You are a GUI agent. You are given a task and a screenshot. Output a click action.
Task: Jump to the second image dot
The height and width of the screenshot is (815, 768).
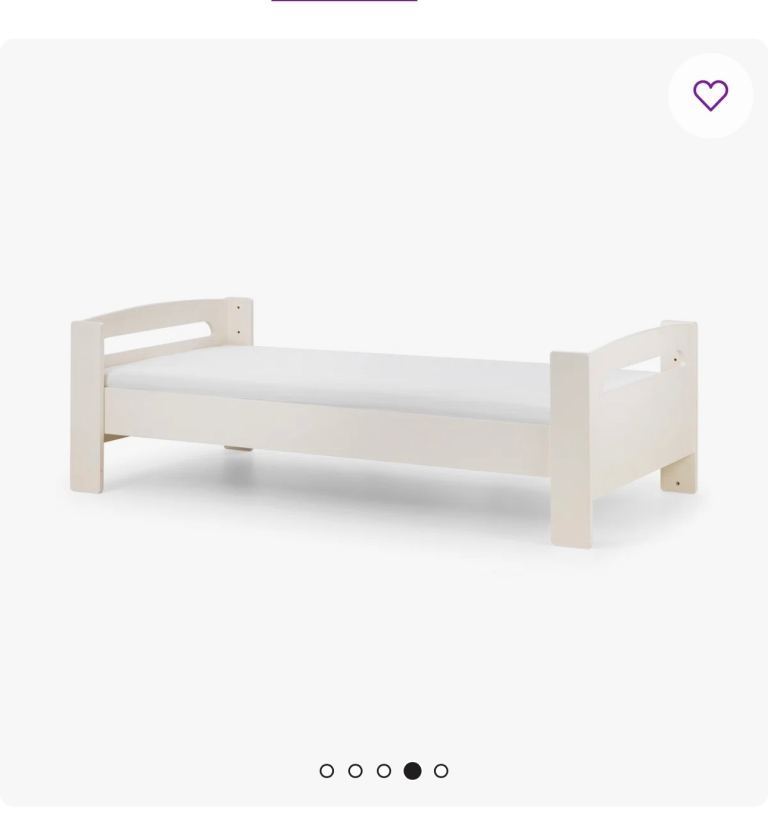click(355, 771)
